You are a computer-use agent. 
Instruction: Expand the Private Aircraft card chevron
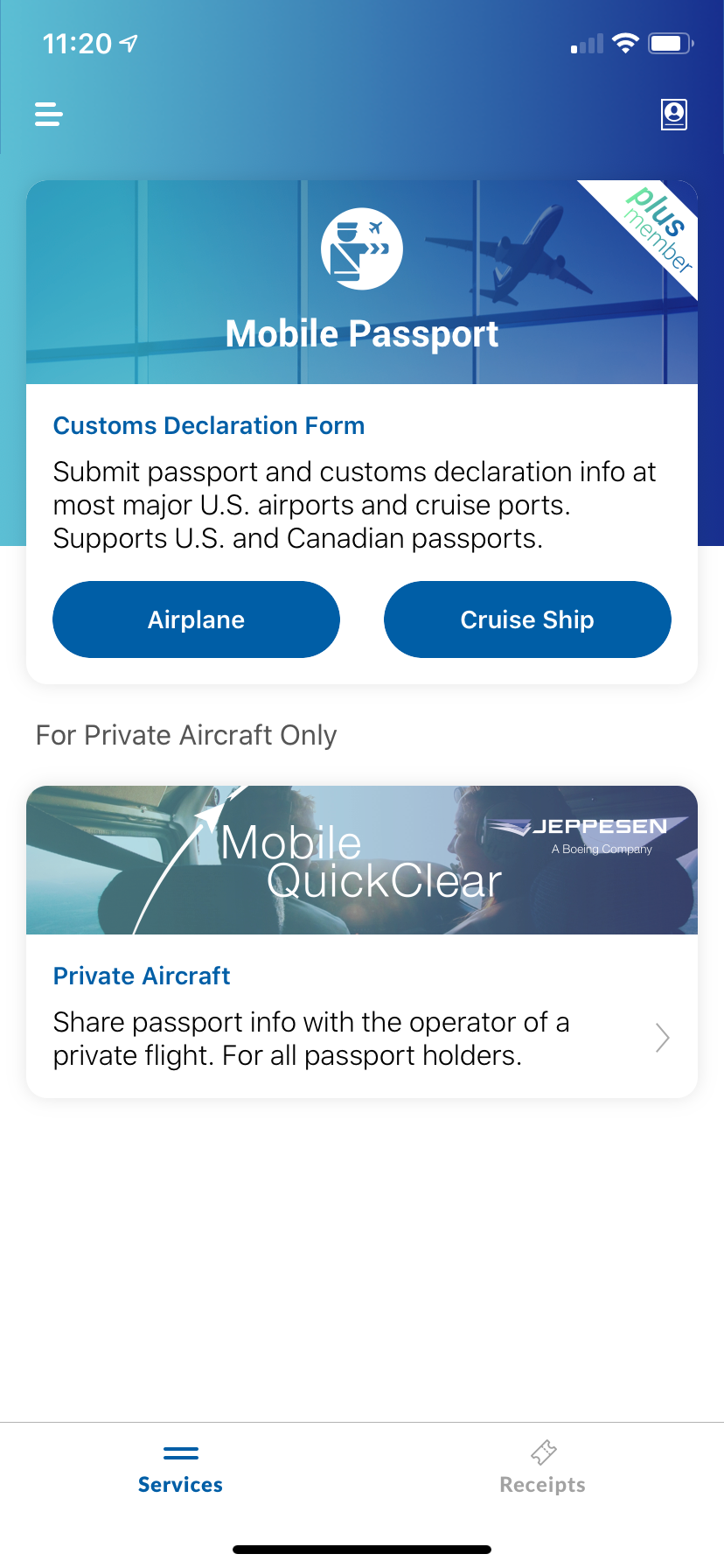[x=663, y=1038]
